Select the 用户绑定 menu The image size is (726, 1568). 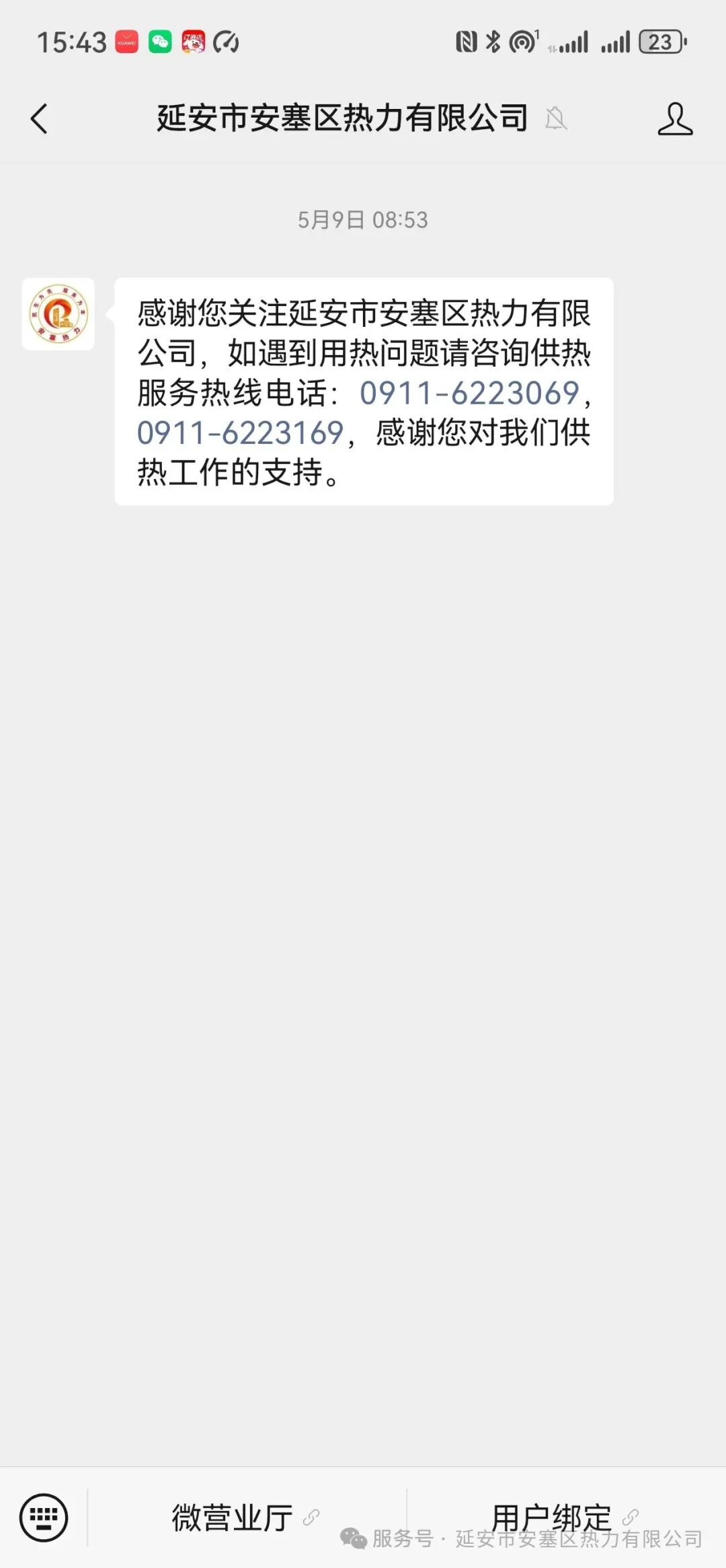[551, 1516]
